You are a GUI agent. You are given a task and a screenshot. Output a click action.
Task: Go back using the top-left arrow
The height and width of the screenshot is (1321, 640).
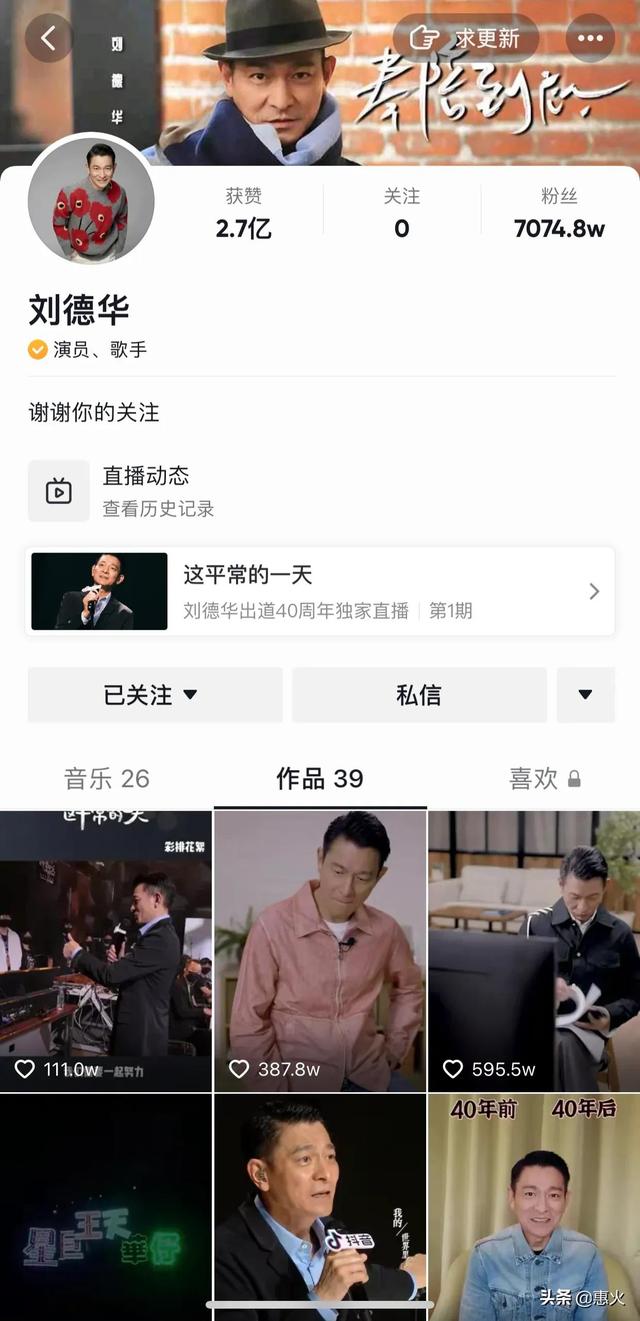48,39
